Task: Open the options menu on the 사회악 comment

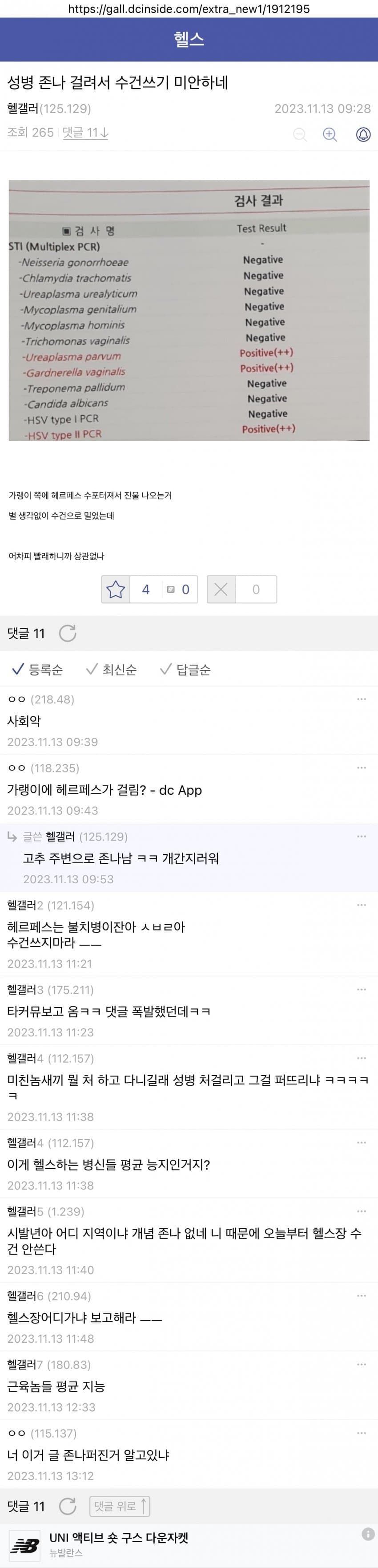Action: pos(362,699)
